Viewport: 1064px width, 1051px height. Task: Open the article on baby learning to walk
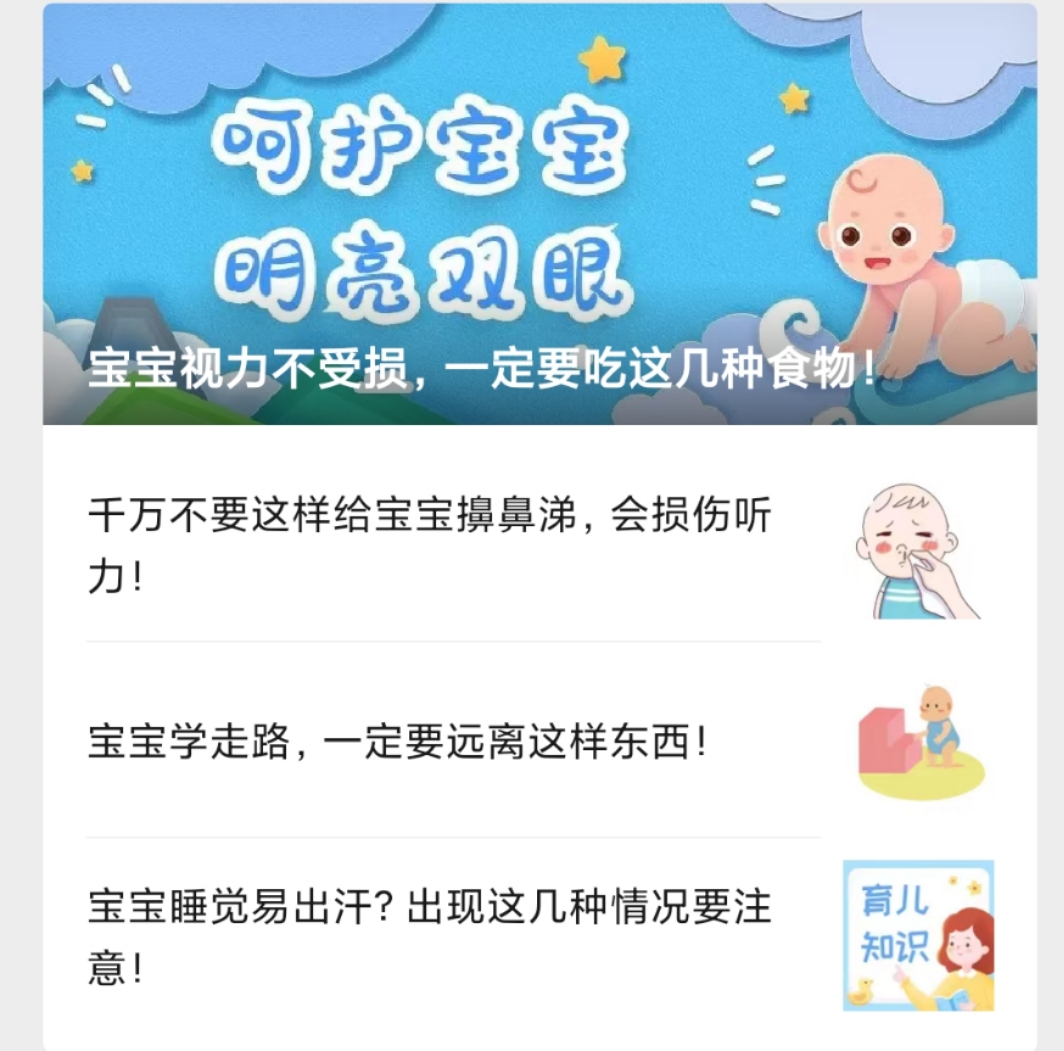(x=398, y=743)
